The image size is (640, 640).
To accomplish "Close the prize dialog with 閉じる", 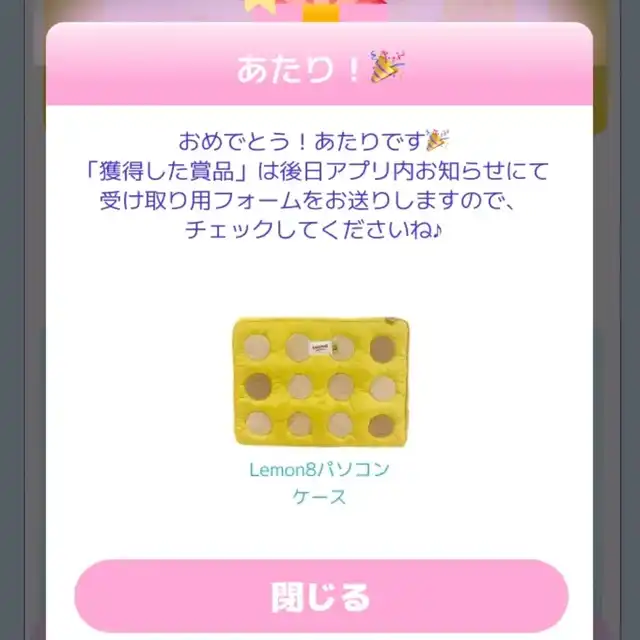I will click(x=321, y=596).
